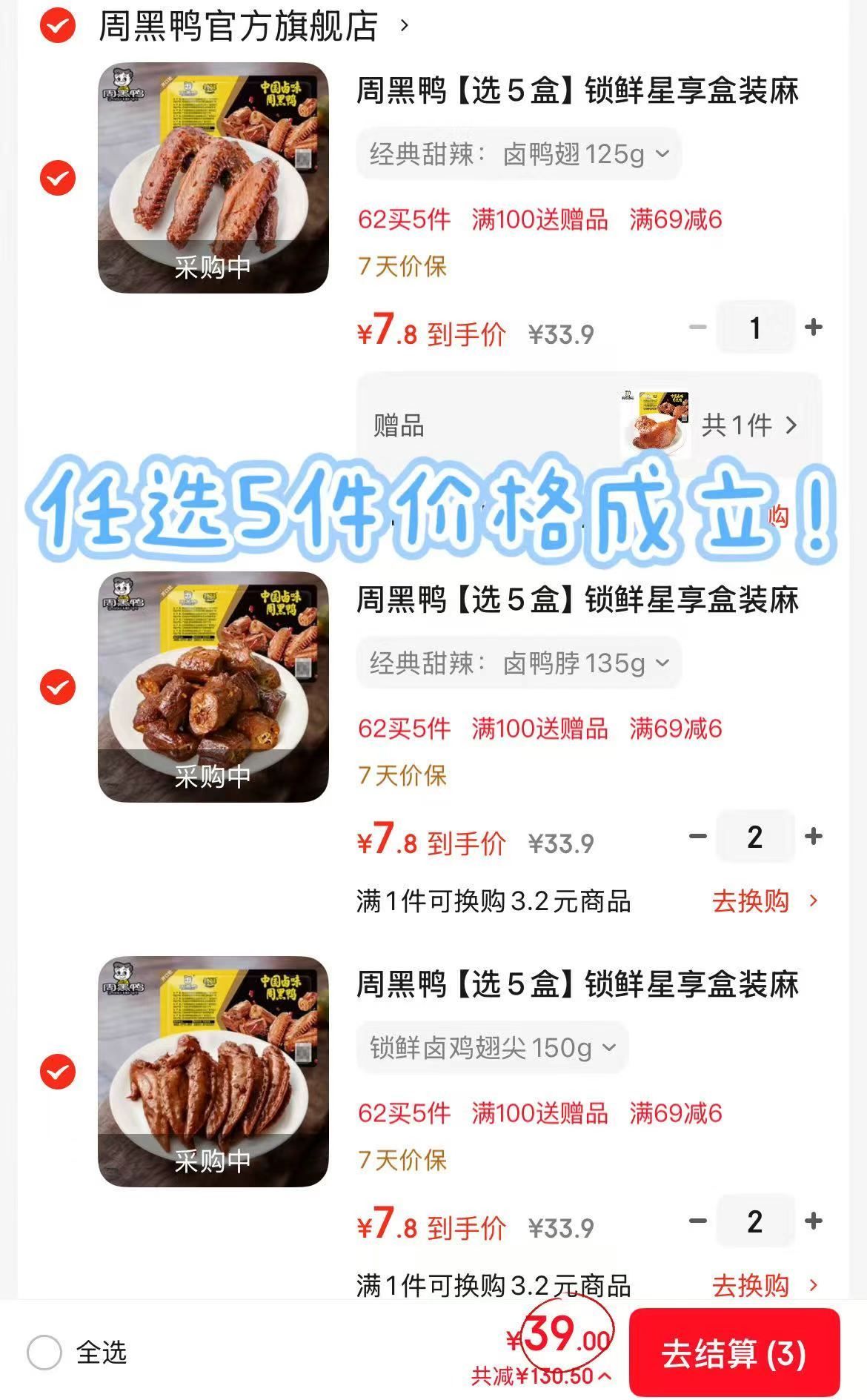The width and height of the screenshot is (867, 1400).
Task: Open the 卤鸭翅125g spec dropdown
Action: point(517,153)
